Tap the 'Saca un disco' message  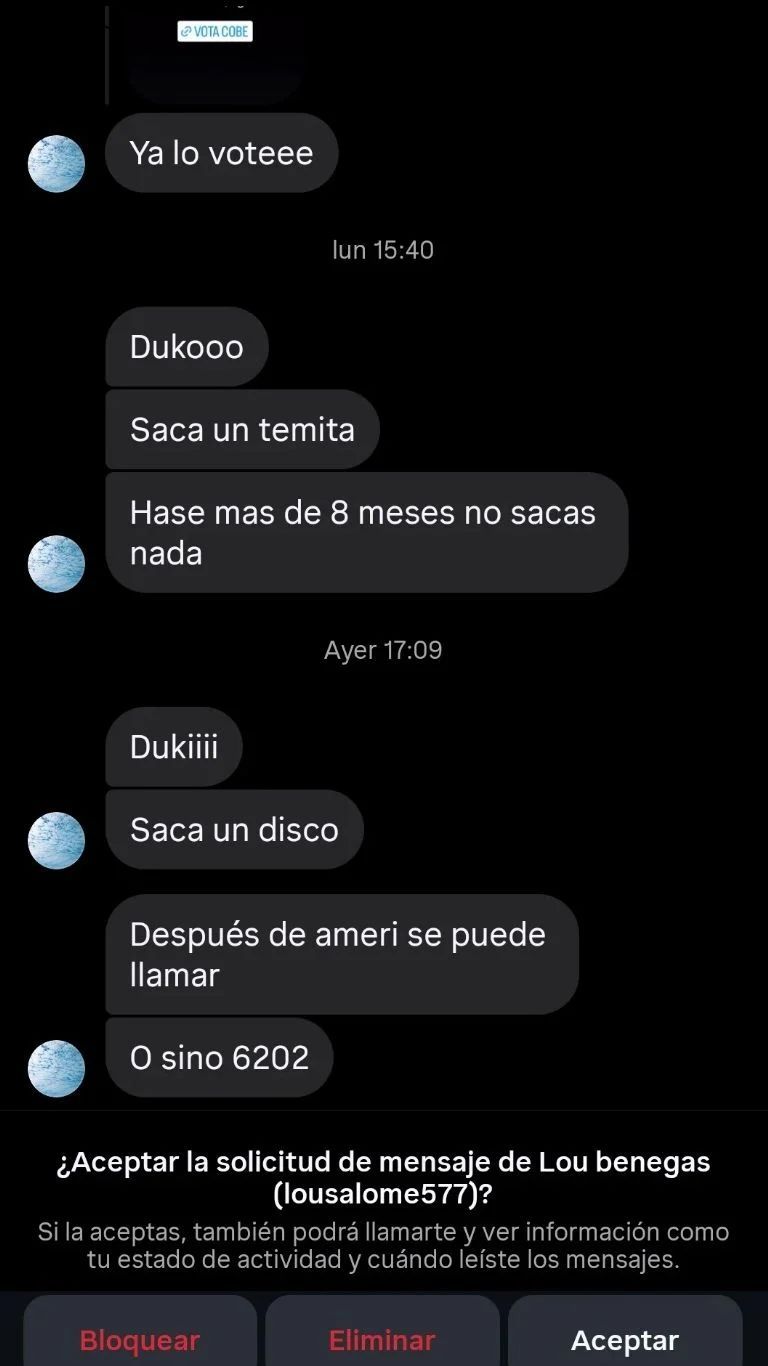pos(234,829)
